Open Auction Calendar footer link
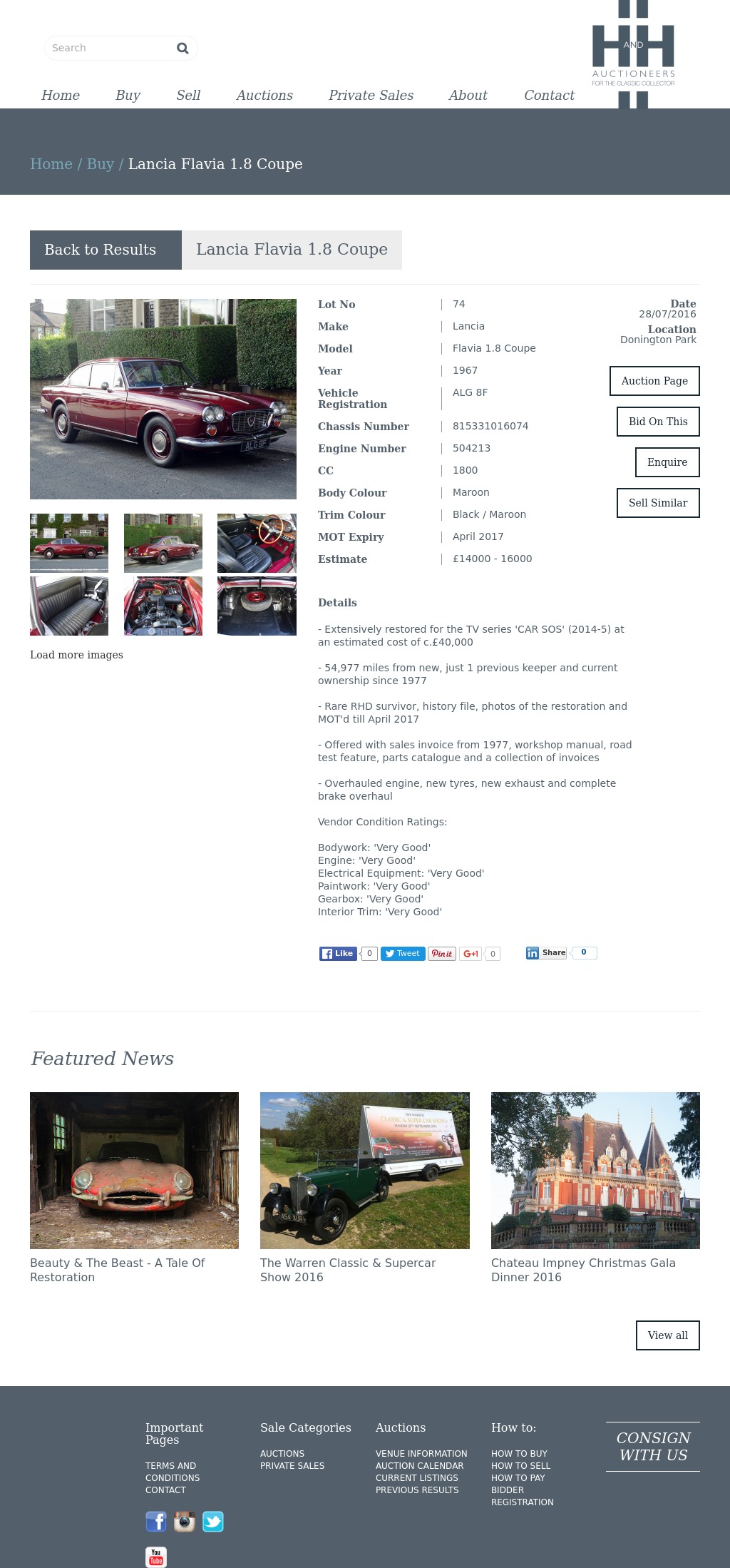The height and width of the screenshot is (1568, 730). pos(419,1466)
